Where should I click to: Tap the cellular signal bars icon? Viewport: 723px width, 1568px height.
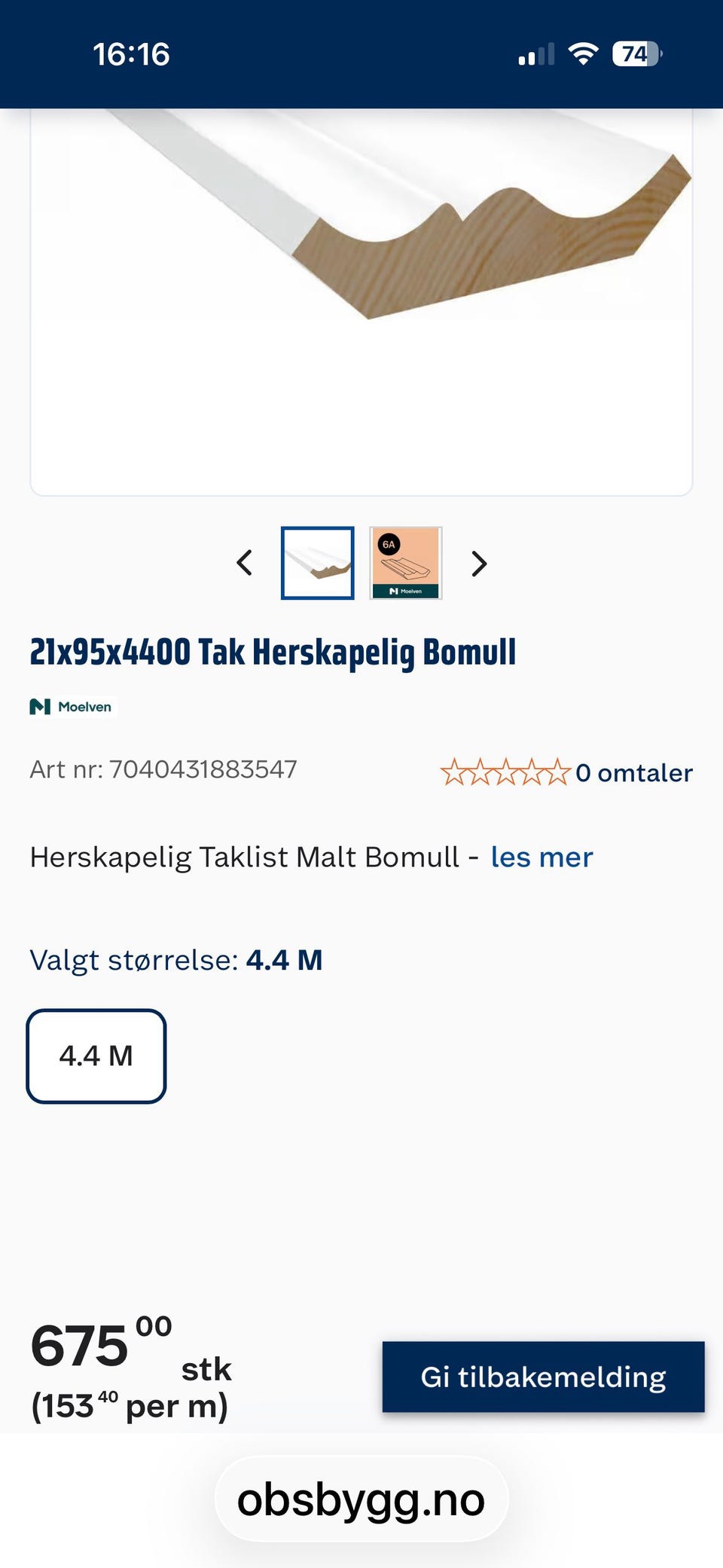(x=535, y=53)
